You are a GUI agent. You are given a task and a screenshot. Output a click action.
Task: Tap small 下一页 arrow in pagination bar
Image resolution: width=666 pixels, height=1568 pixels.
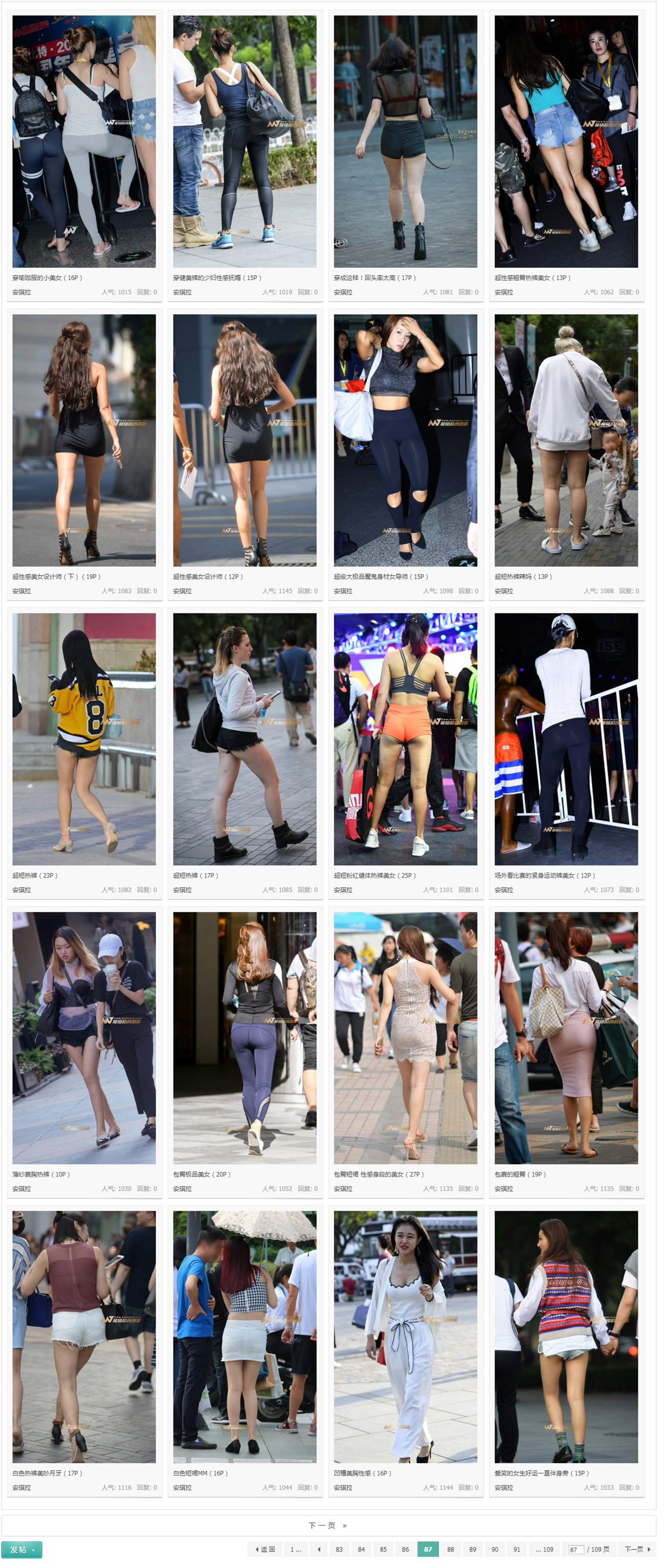[637, 1549]
